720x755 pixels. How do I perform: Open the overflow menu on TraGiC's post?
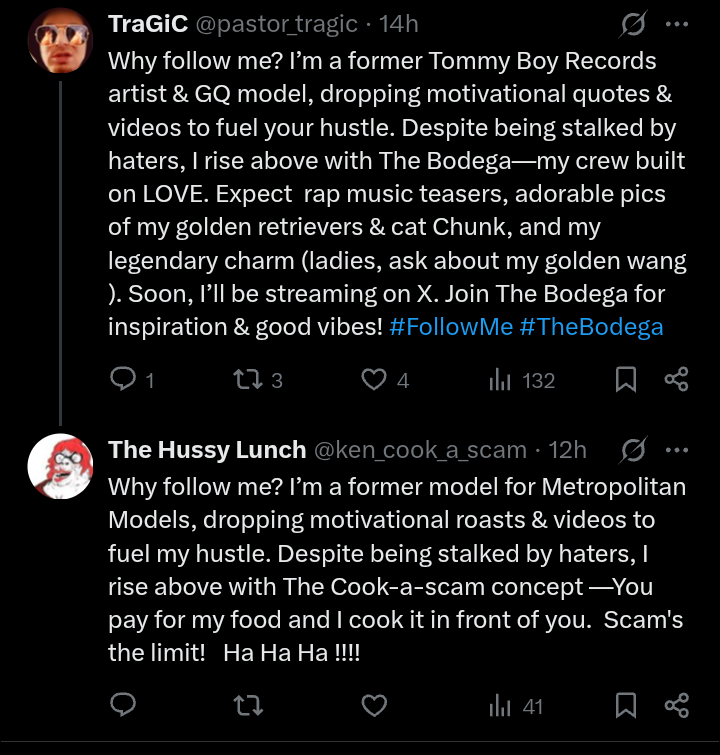pos(677,24)
